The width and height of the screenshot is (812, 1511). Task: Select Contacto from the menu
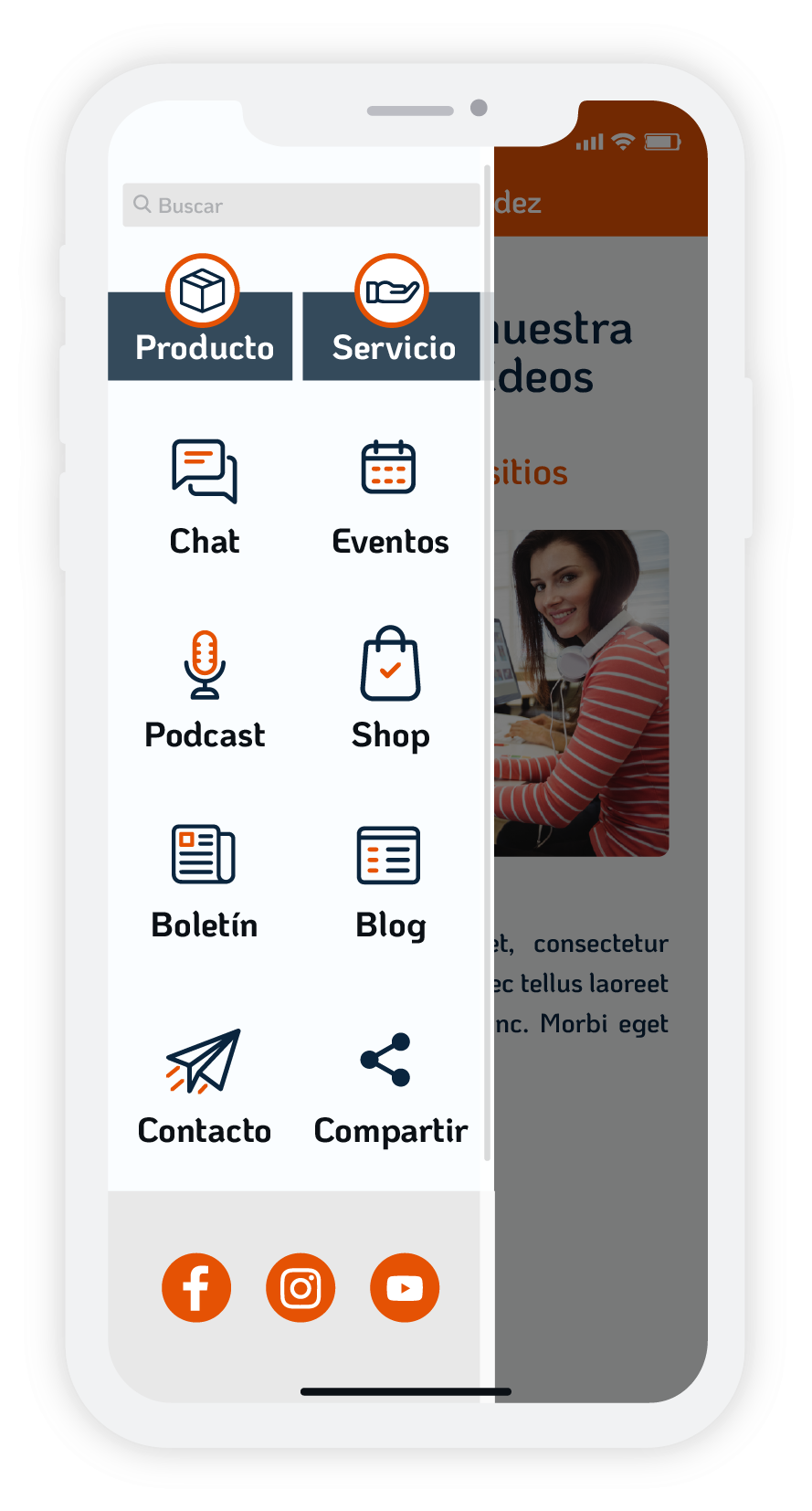[x=205, y=1087]
